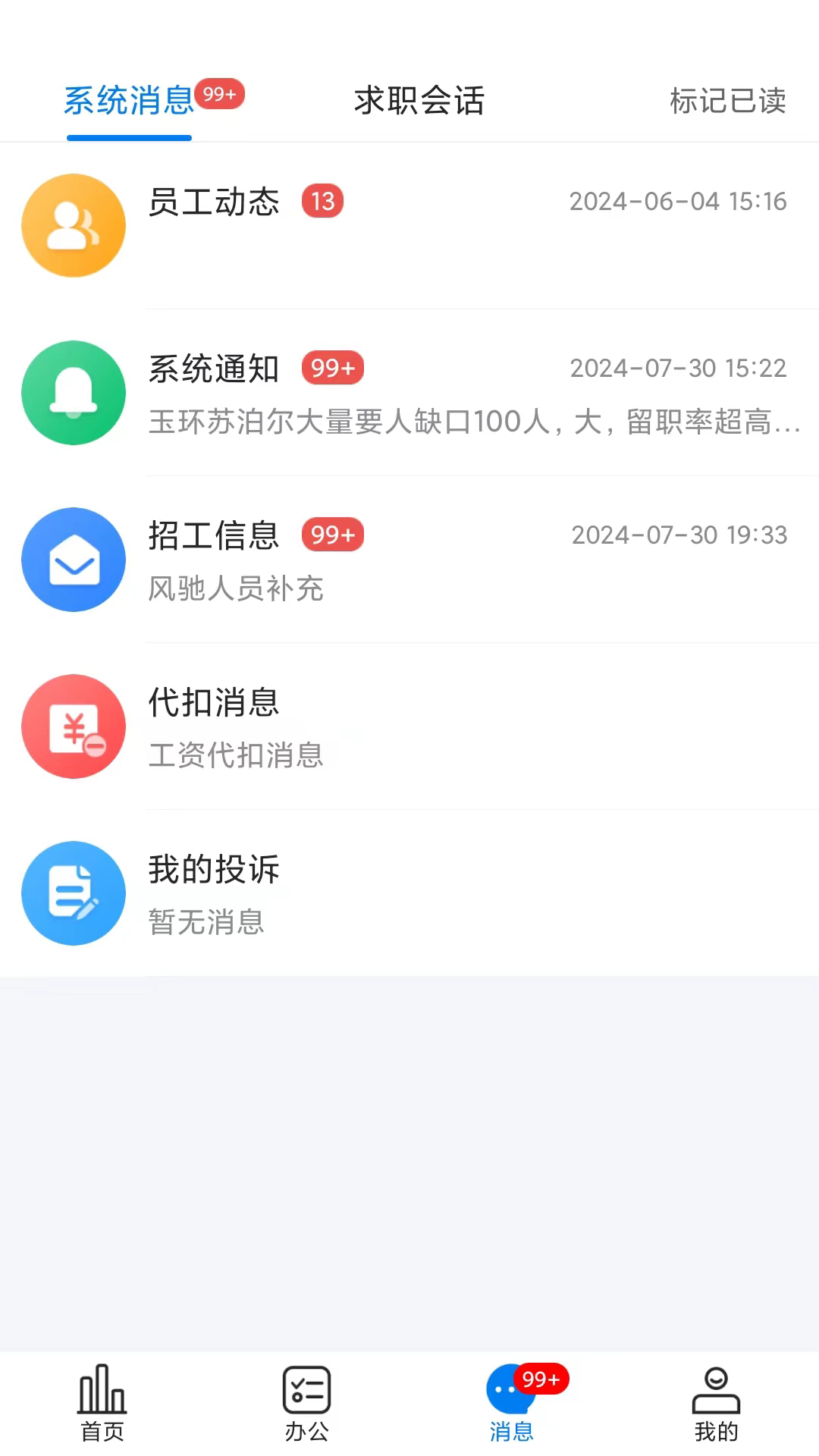The height and width of the screenshot is (1456, 819).
Task: Tap 标记已读 to mark all read
Action: pos(727,101)
